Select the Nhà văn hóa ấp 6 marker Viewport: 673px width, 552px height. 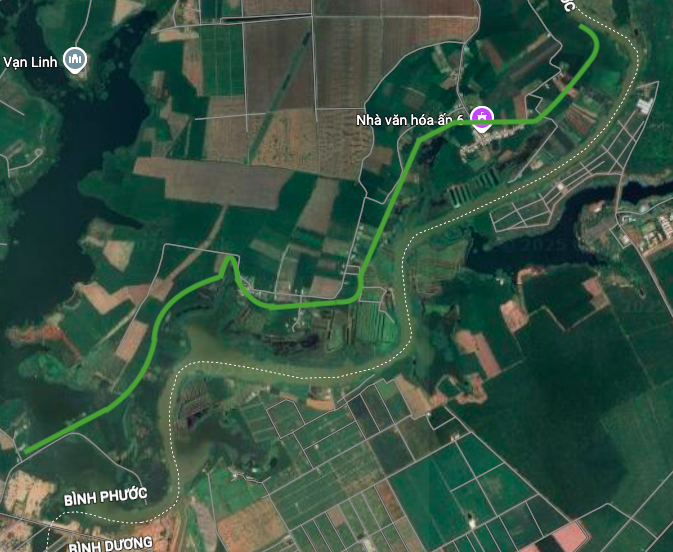pos(482,119)
